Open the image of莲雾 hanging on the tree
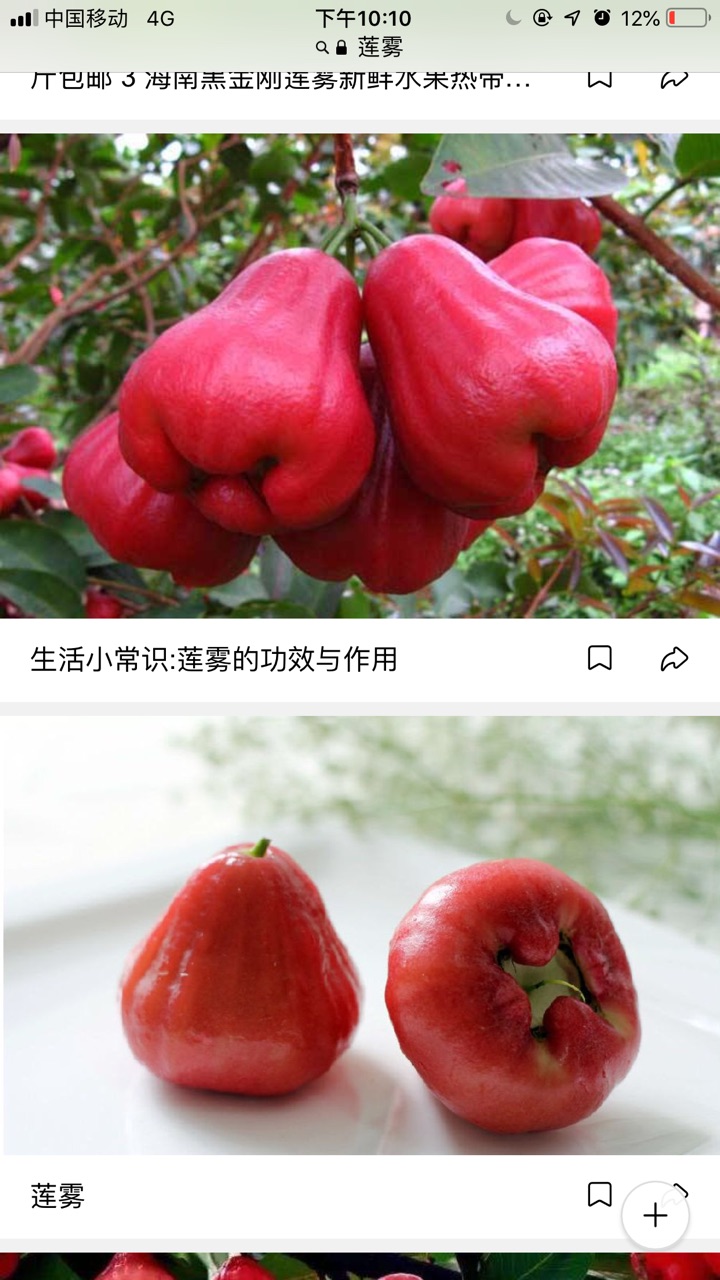720x1280 pixels. [360, 375]
